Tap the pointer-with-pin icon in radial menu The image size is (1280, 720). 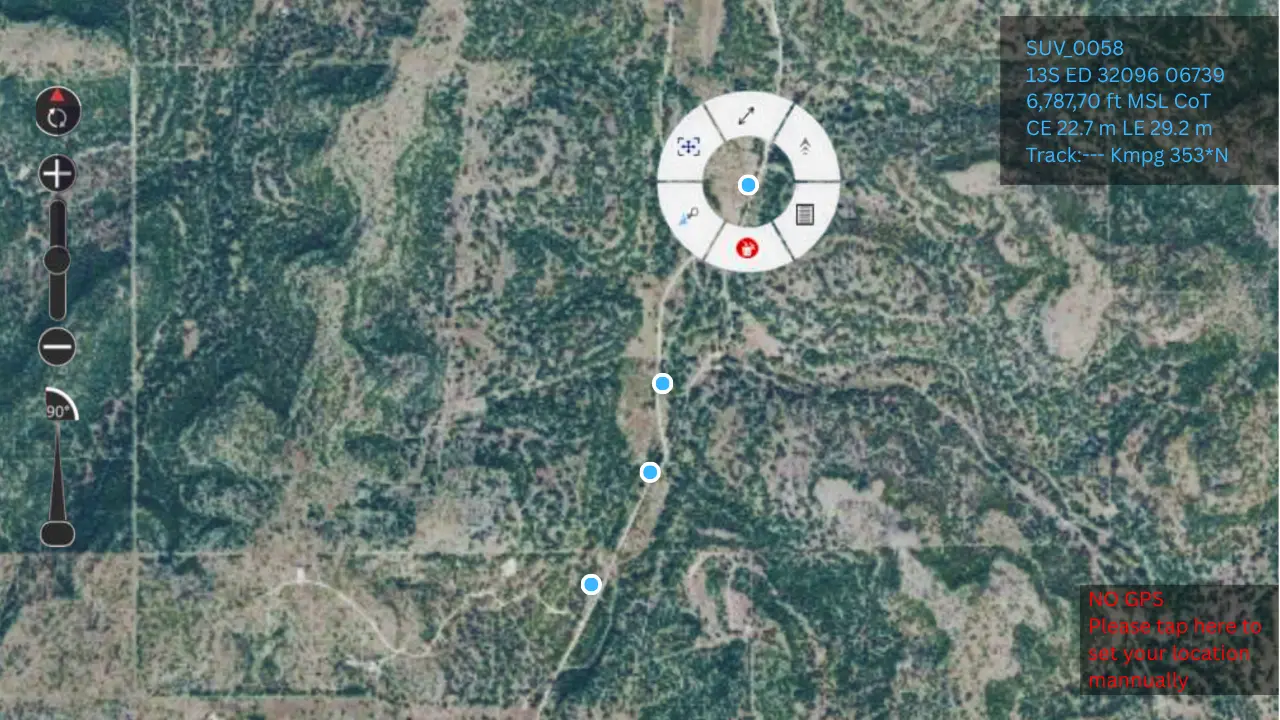[689, 215]
